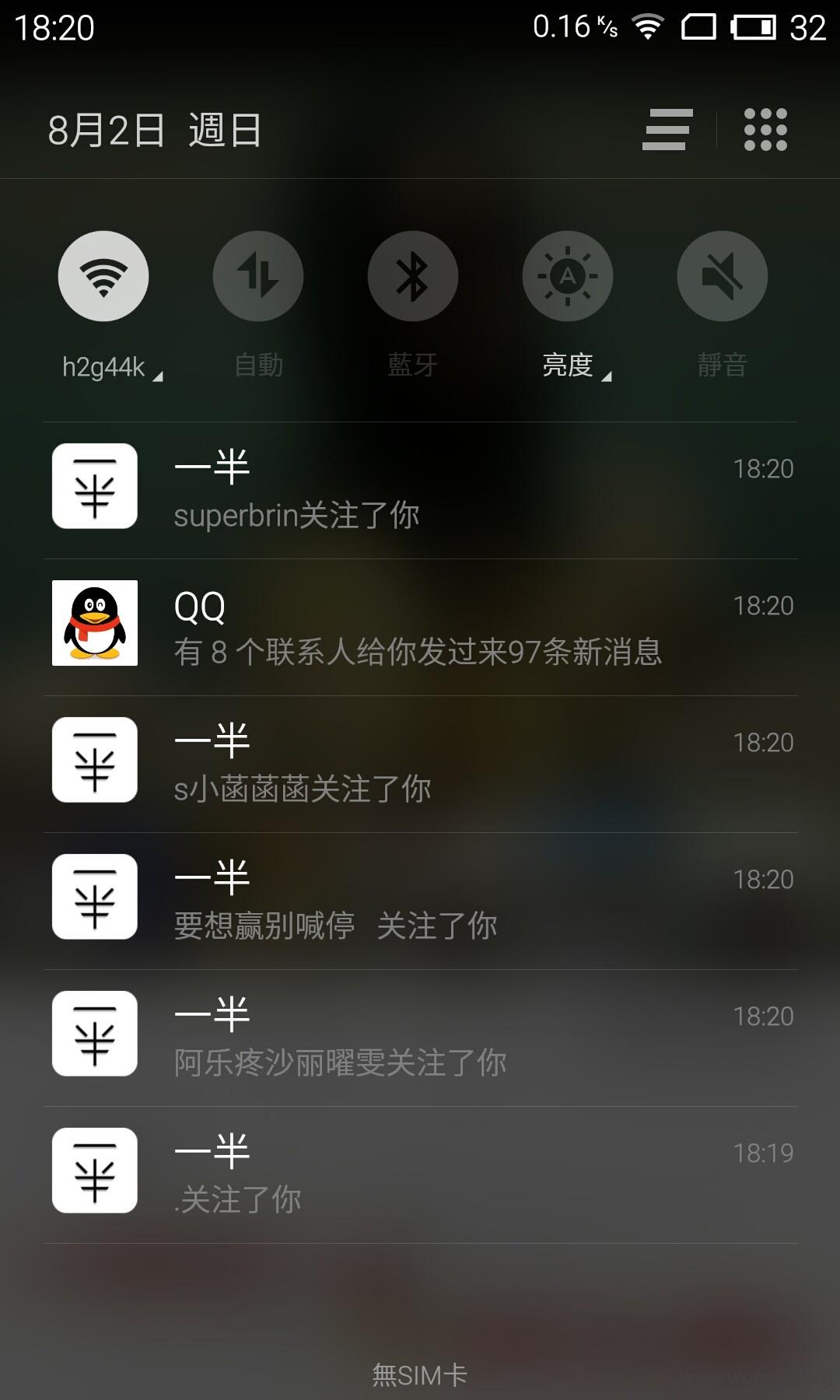
Task: Tap the clear-all notifications icon
Action: [667, 129]
